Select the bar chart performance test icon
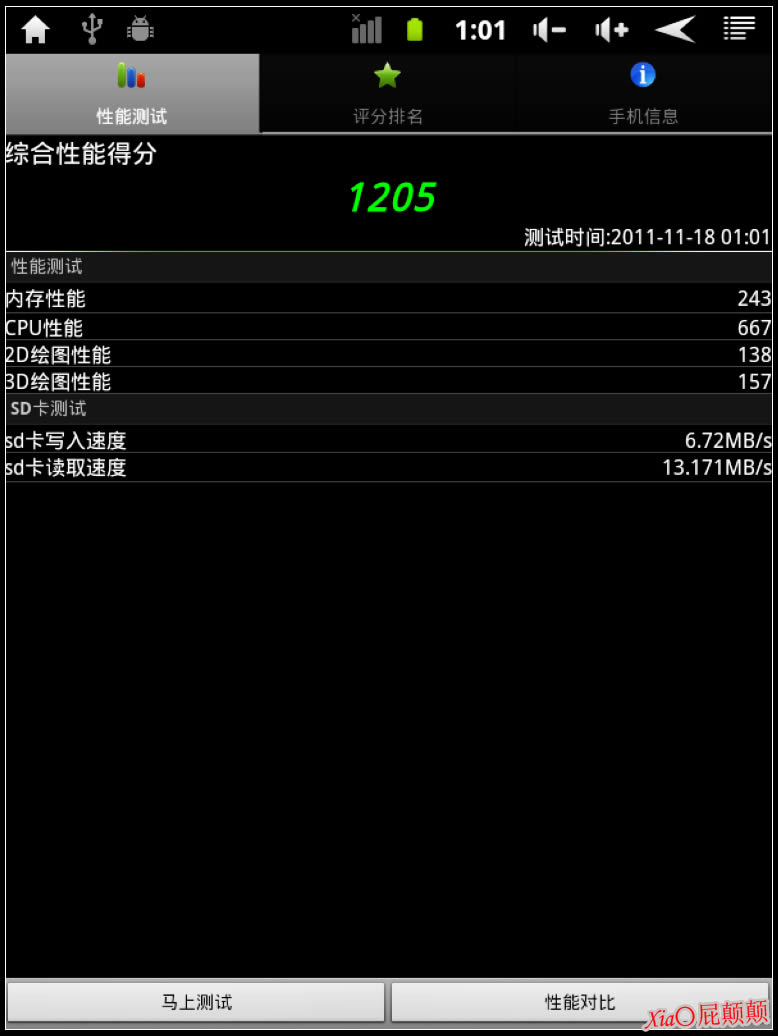The height and width of the screenshot is (1036, 778). point(130,76)
